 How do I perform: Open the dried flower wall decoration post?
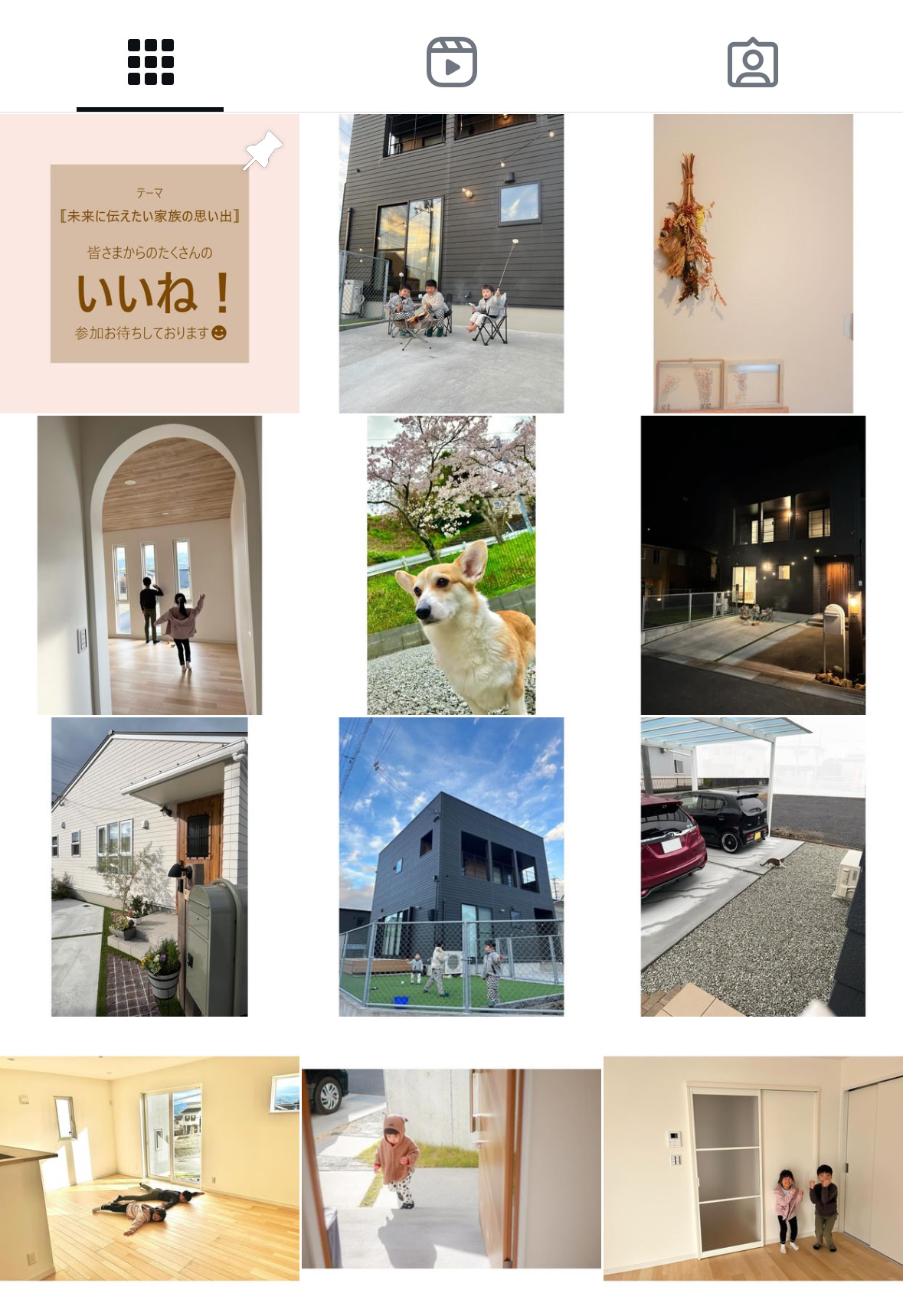(753, 263)
